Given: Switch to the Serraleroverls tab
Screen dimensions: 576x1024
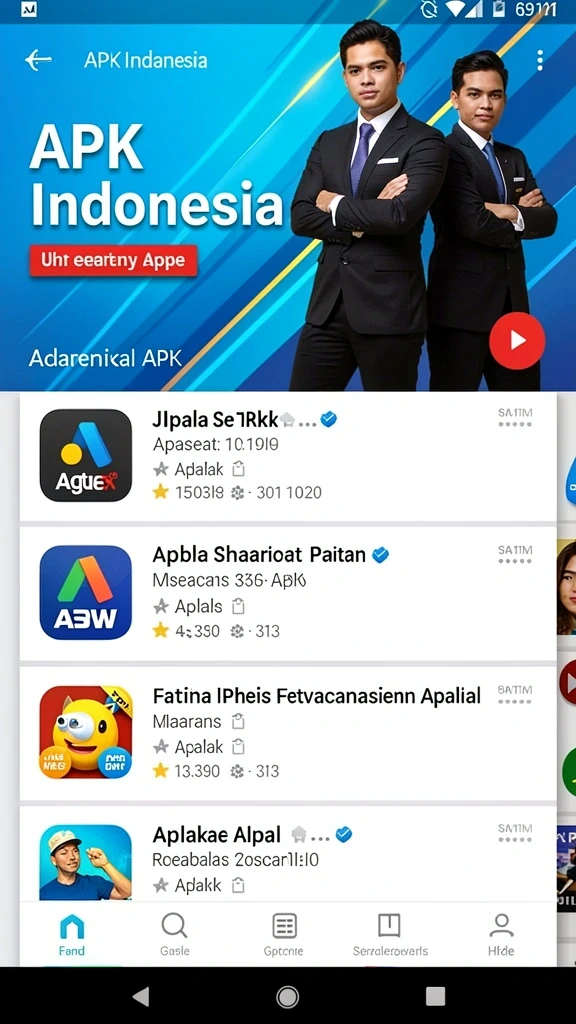Looking at the screenshot, I should click(x=390, y=935).
